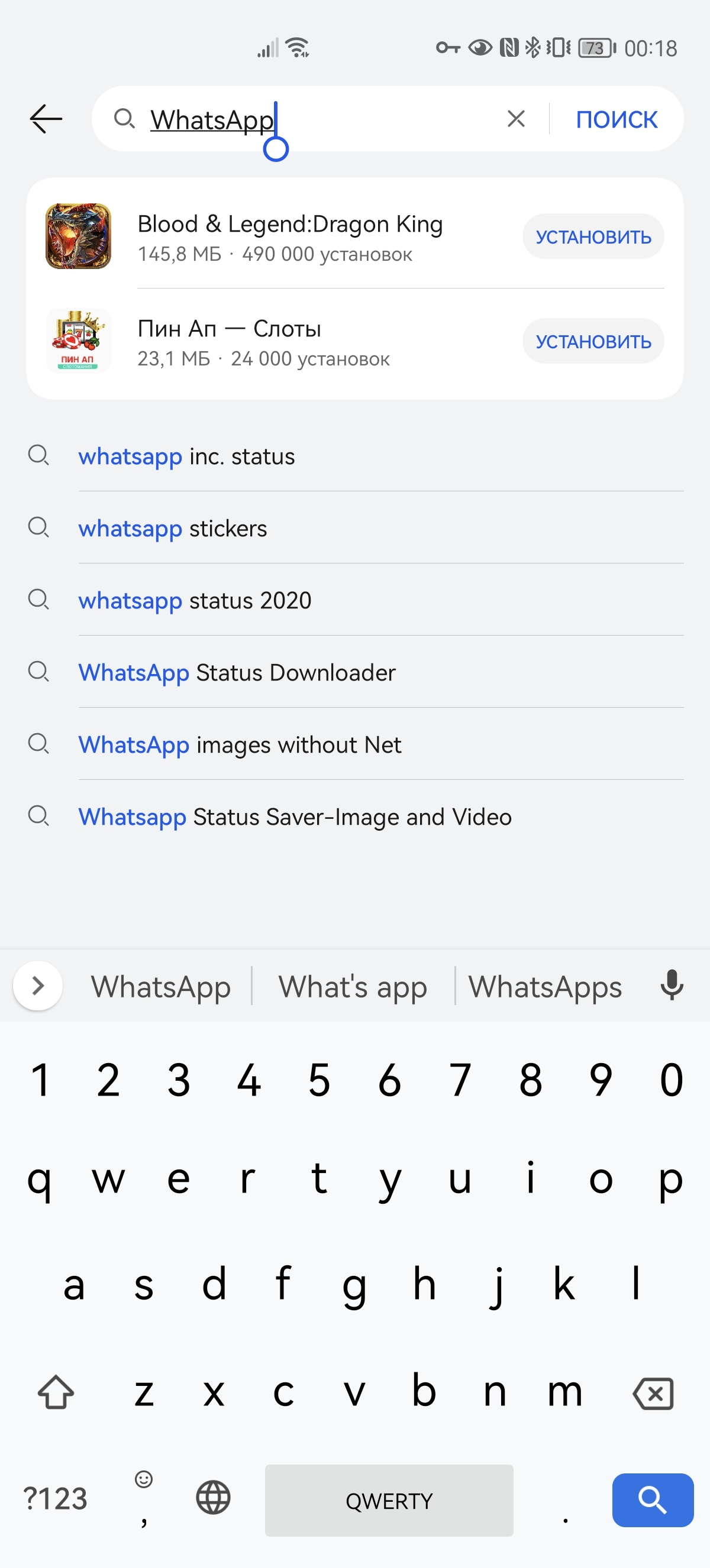This screenshot has width=710, height=1568.
Task: Pick keyboard suggestion WhatsApps
Action: pyautogui.click(x=545, y=986)
